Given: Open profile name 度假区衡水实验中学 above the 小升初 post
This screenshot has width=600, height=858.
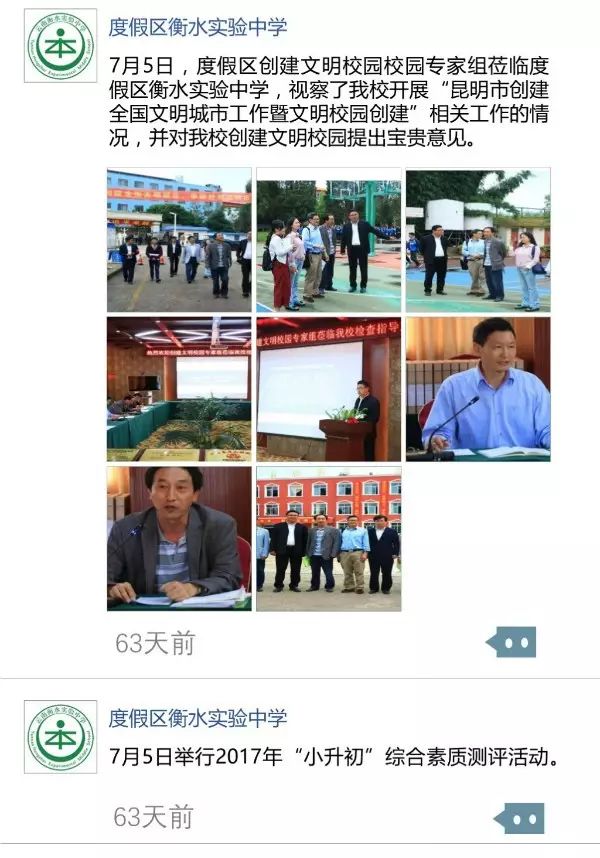Looking at the screenshot, I should point(197,718).
